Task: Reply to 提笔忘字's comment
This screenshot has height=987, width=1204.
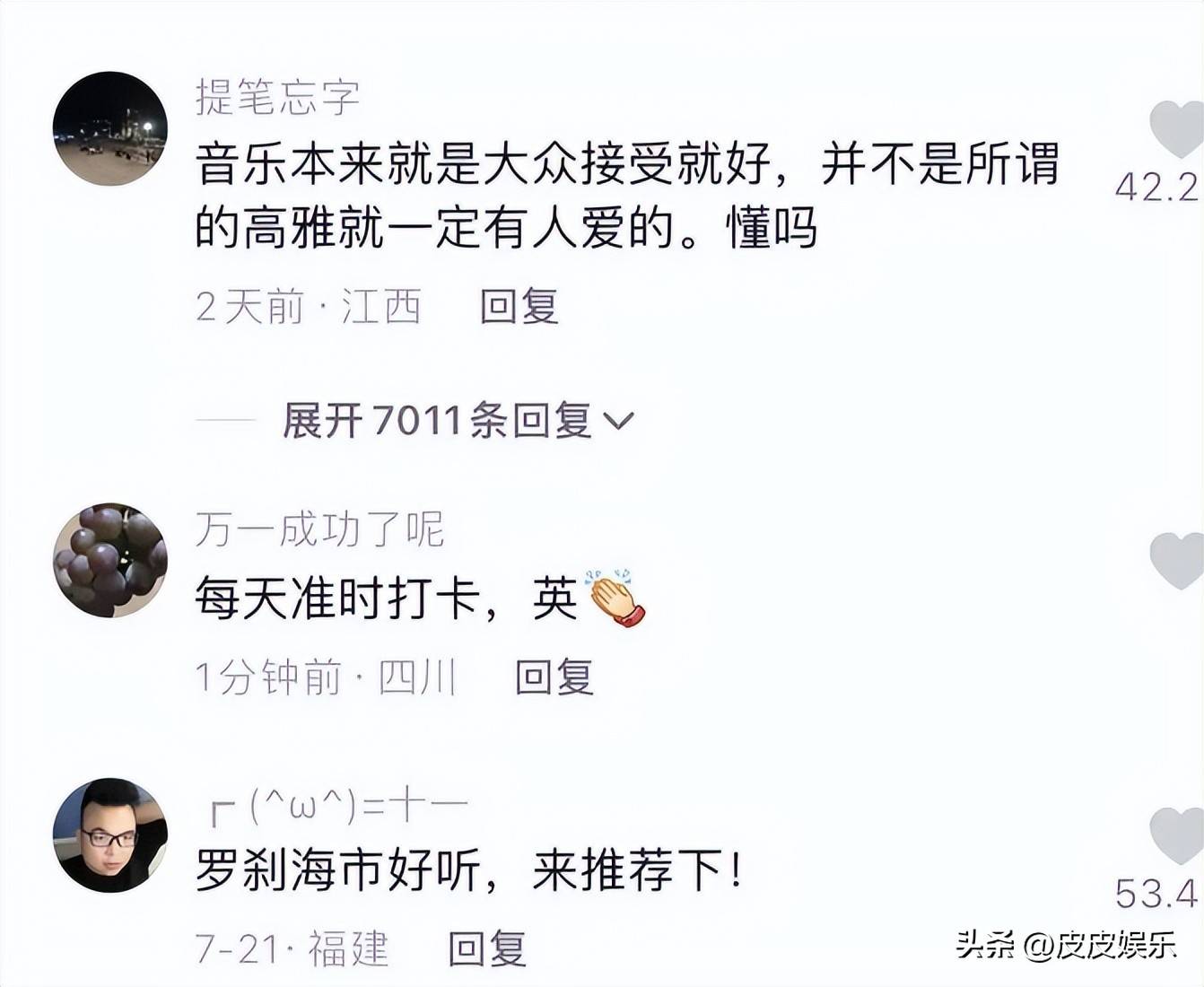Action: (x=519, y=307)
